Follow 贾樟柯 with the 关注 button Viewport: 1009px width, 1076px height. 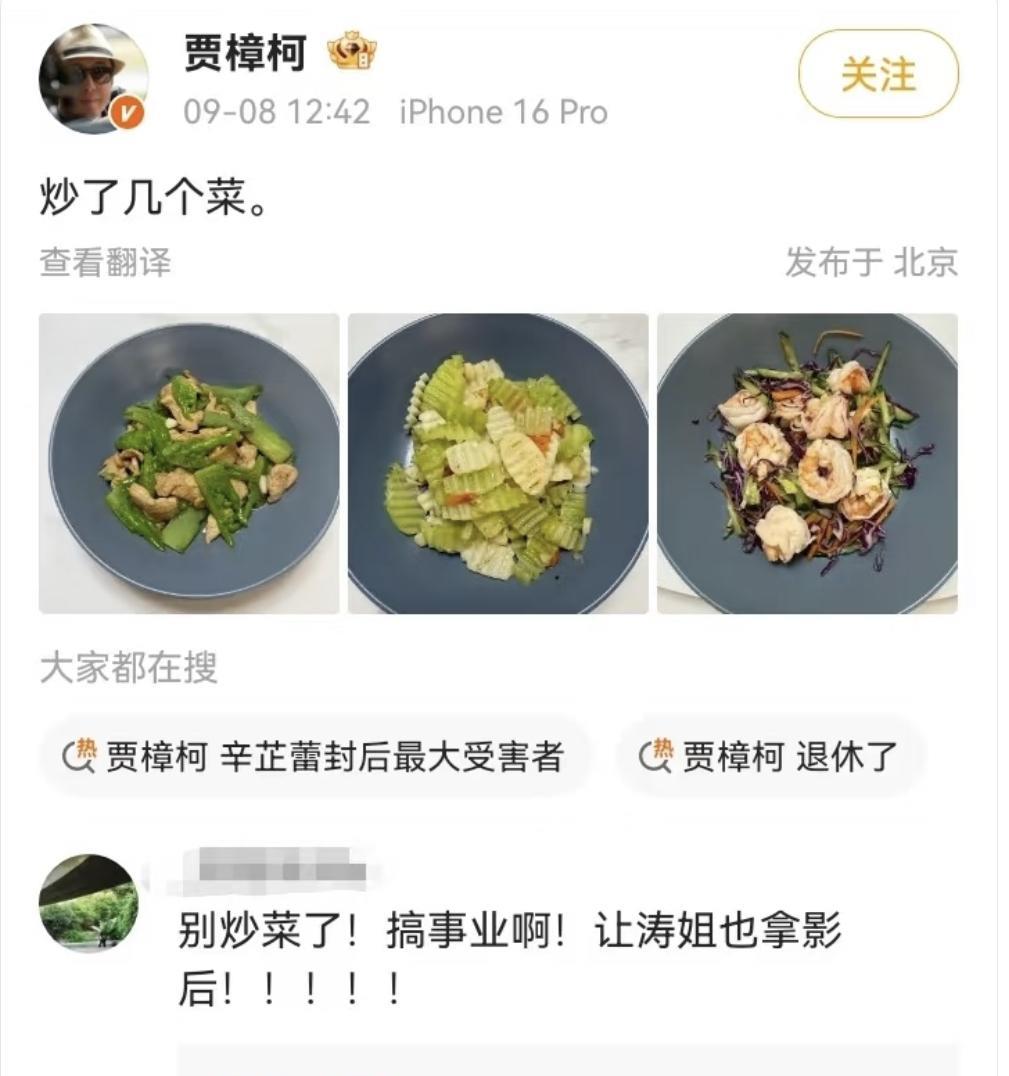(877, 75)
